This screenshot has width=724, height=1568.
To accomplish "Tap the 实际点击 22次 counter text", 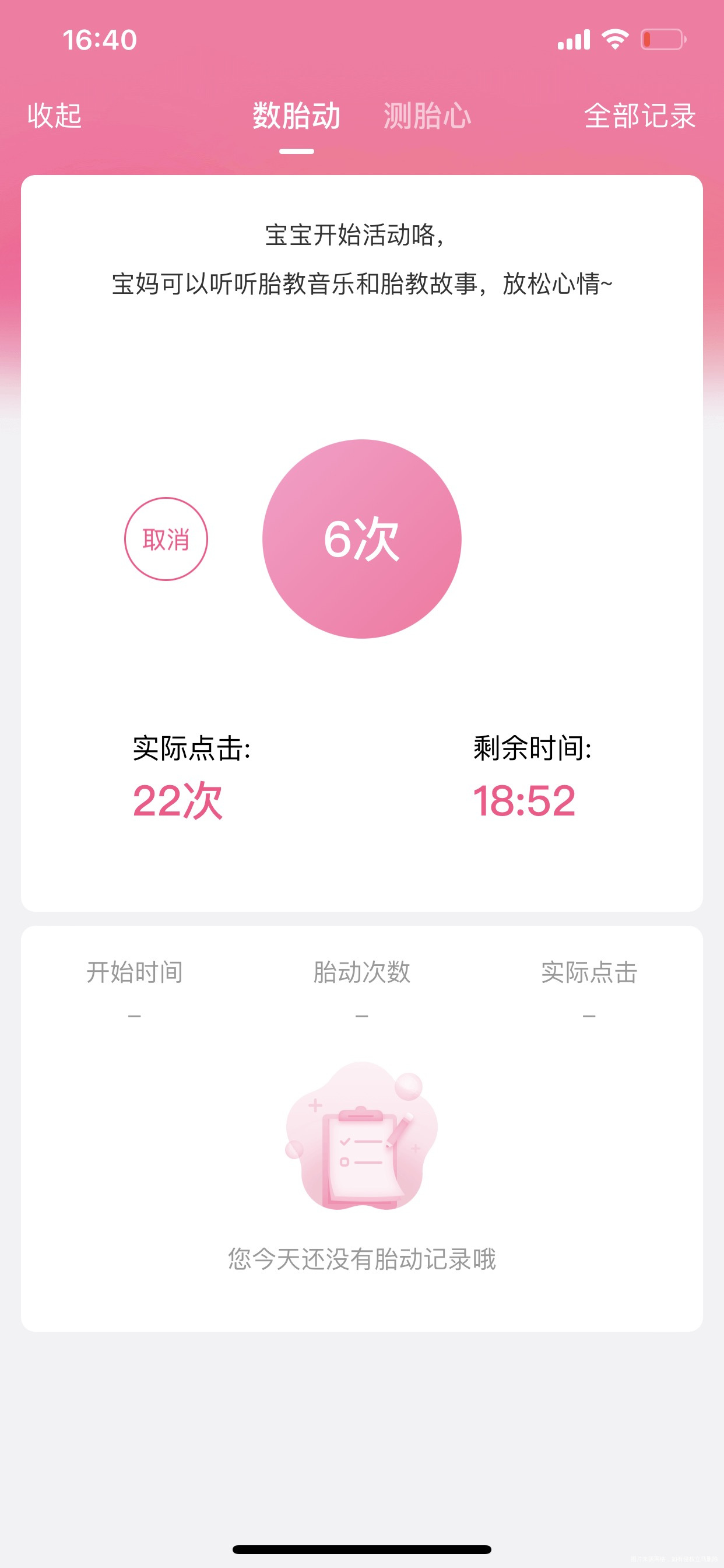I will coord(178,803).
